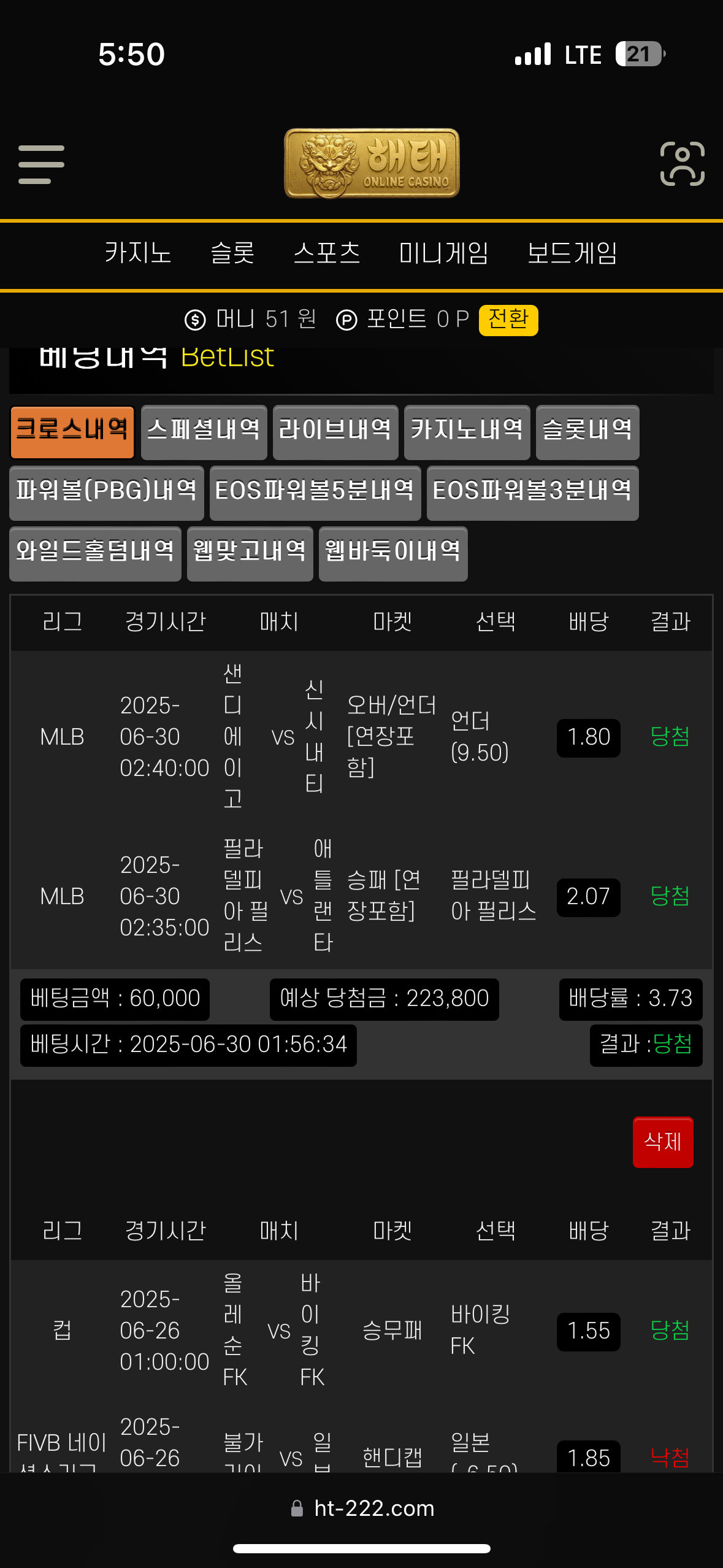Select the 크로스내역 tab
The image size is (723, 1568).
[x=72, y=432]
